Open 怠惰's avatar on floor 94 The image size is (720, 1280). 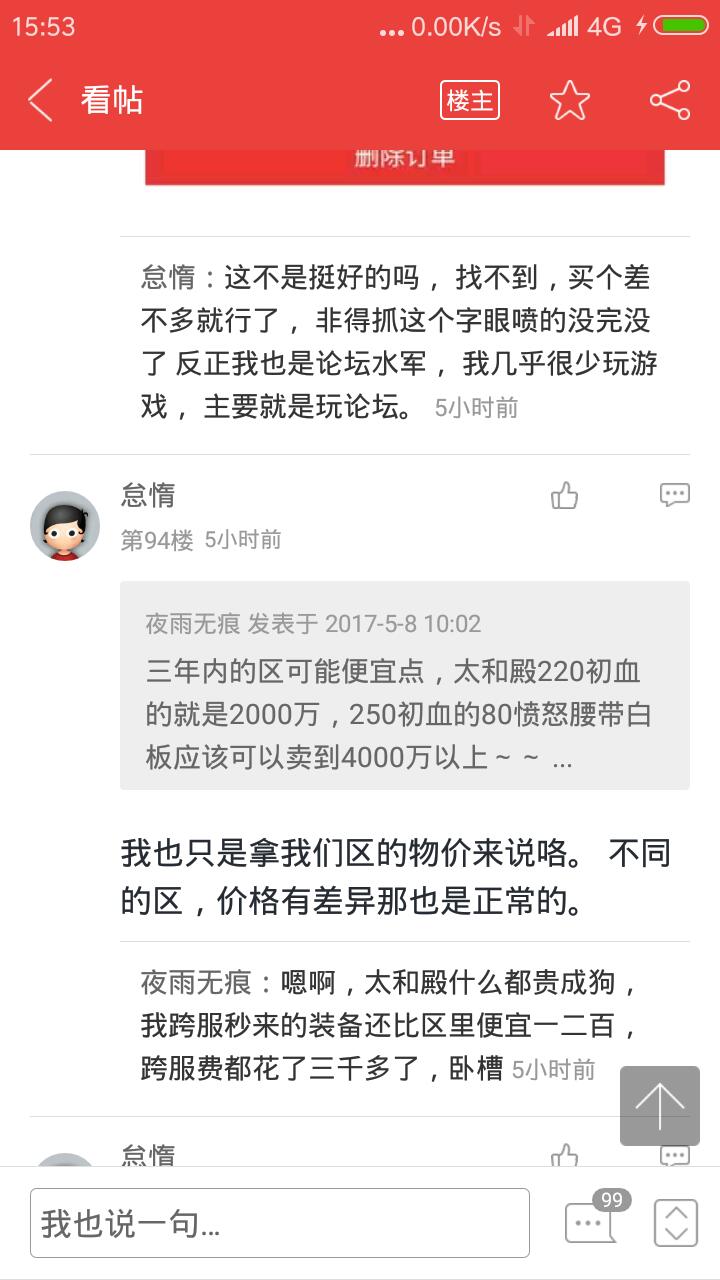tap(65, 525)
